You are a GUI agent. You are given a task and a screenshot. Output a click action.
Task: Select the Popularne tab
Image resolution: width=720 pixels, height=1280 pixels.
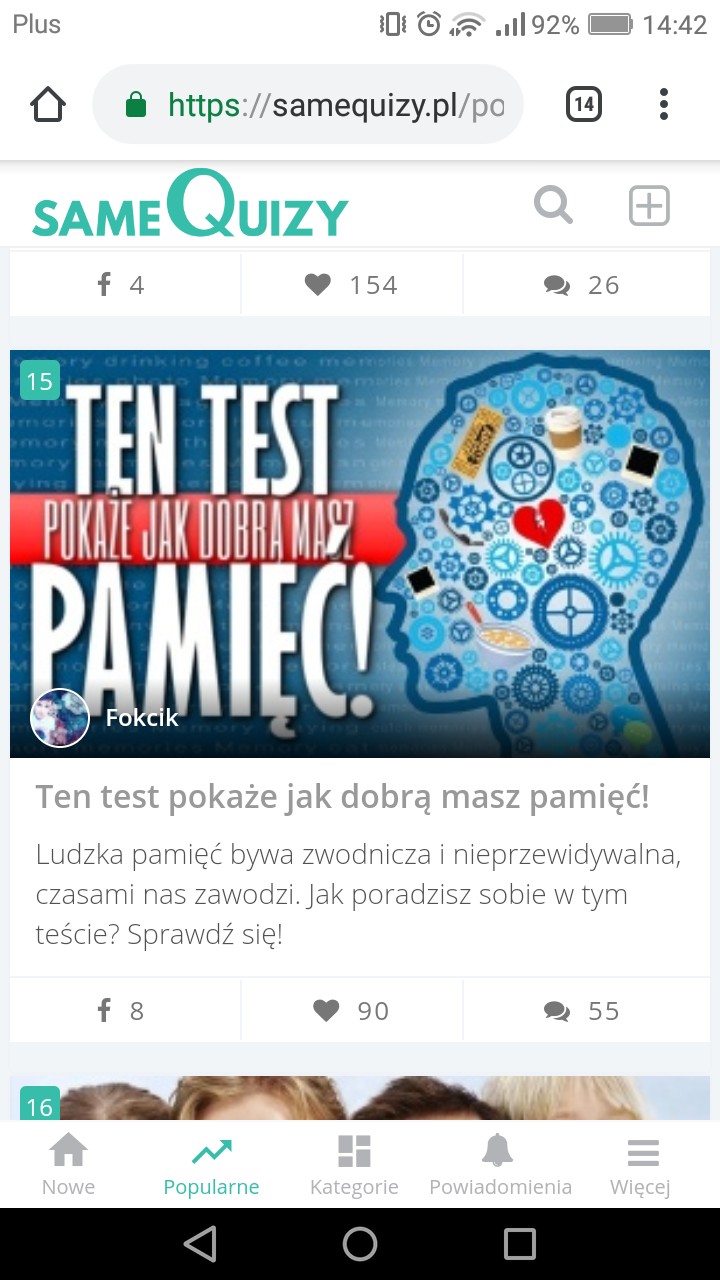point(211,1165)
